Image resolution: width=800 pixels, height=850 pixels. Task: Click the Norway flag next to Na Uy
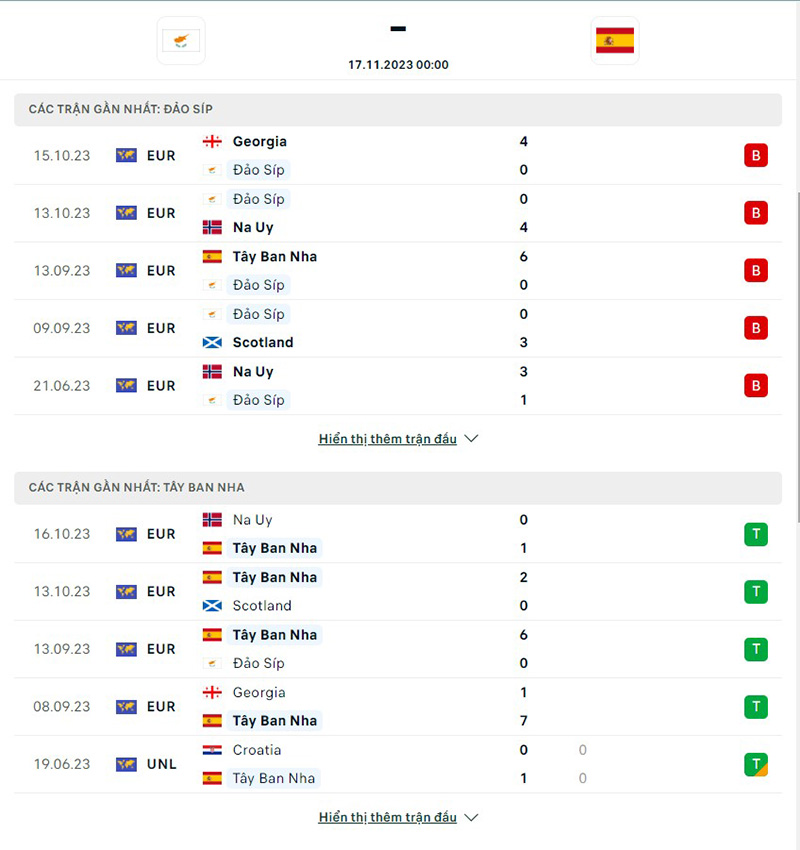[212, 227]
